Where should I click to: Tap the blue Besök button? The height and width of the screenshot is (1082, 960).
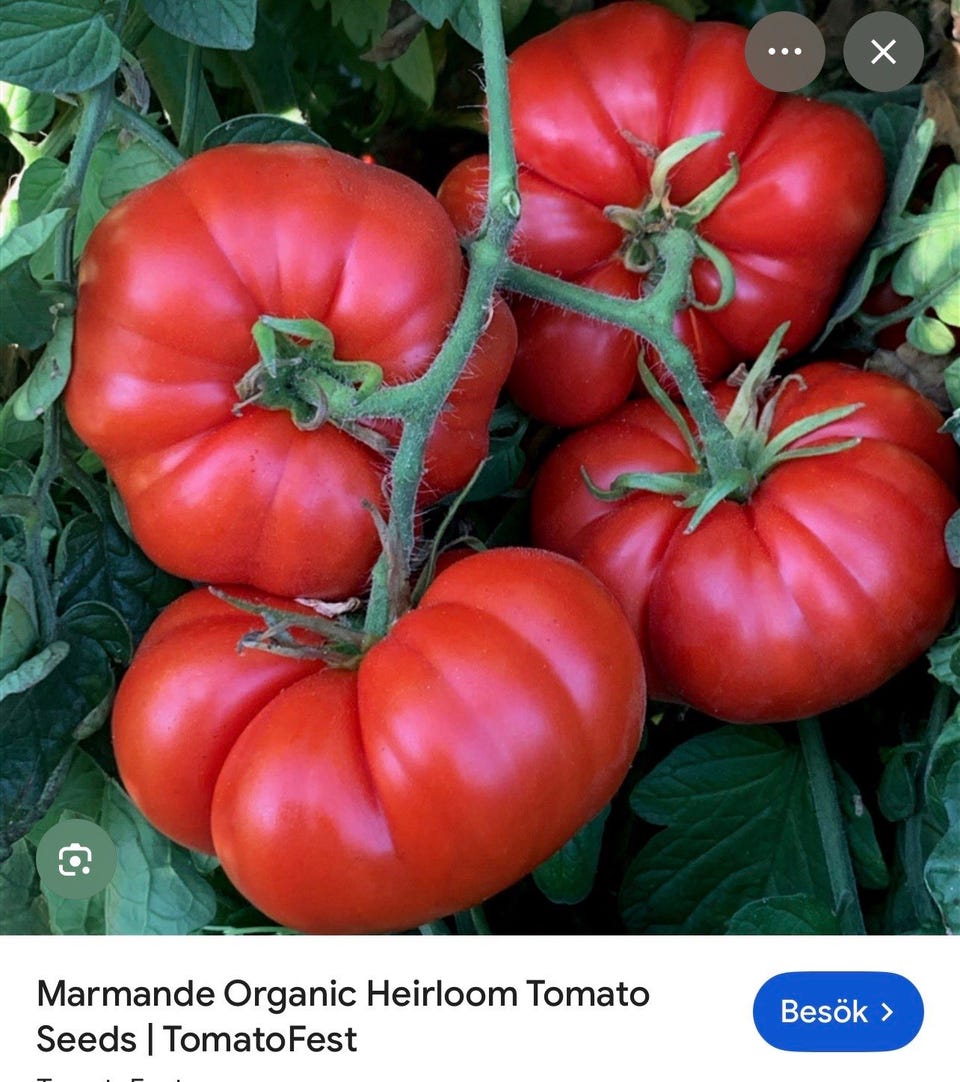click(x=838, y=1011)
